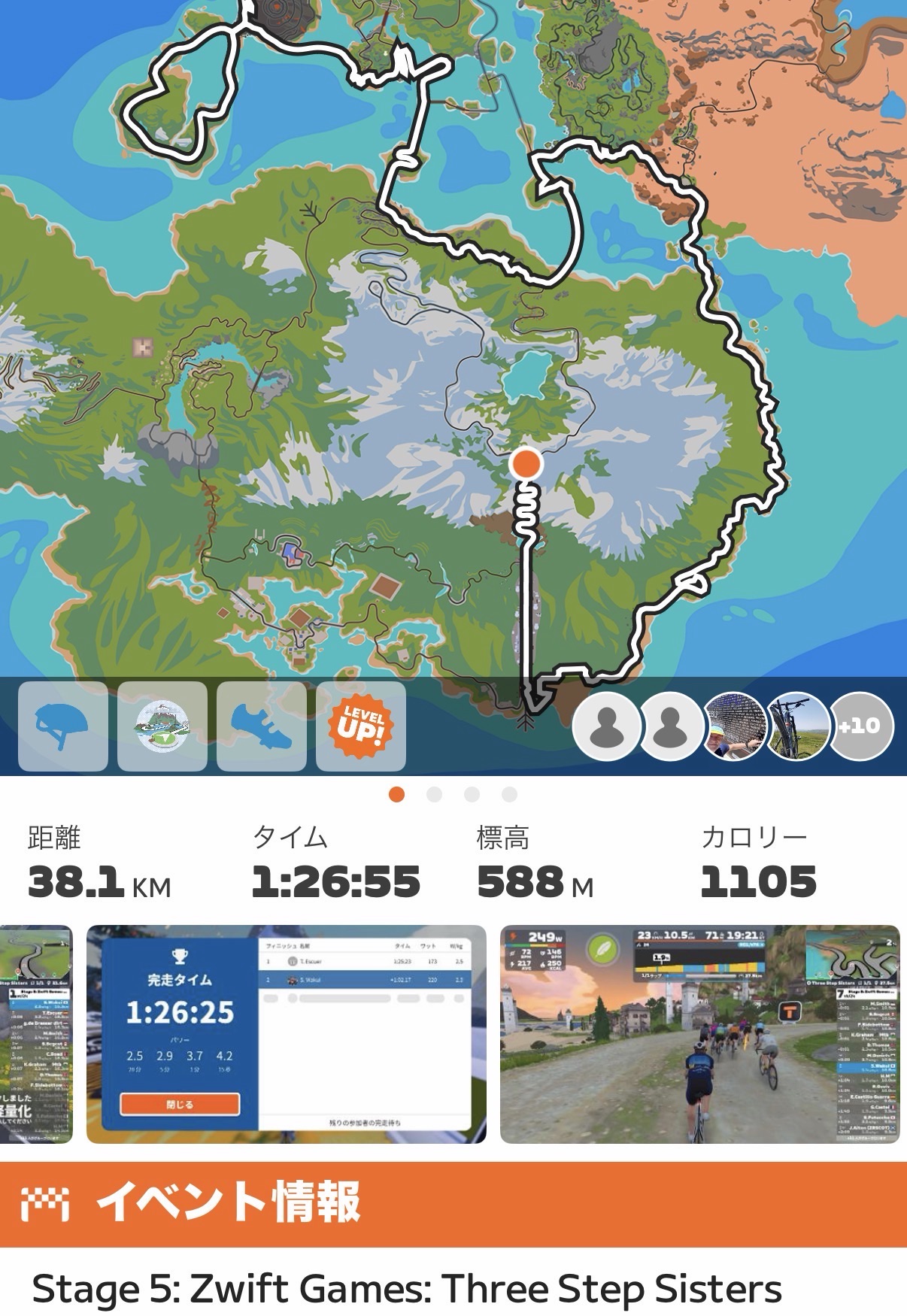Viewport: 907px width, 1316px height.
Task: Open Stage 5 Three Step Sisters event
Action: [x=406, y=1289]
